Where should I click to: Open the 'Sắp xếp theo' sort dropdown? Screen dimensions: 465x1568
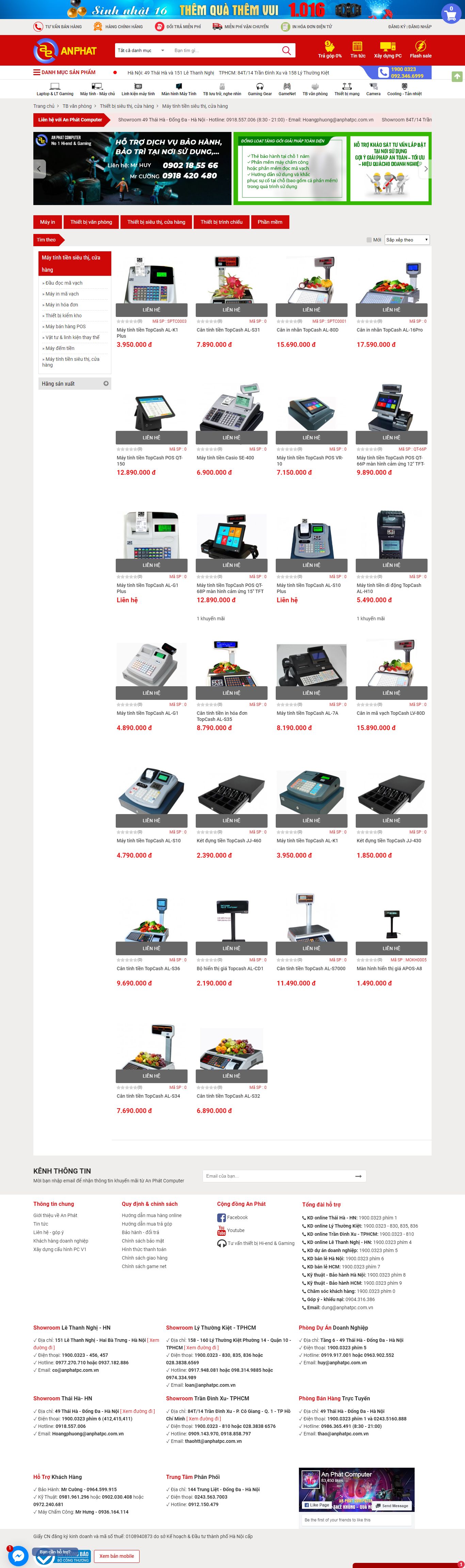(406, 240)
